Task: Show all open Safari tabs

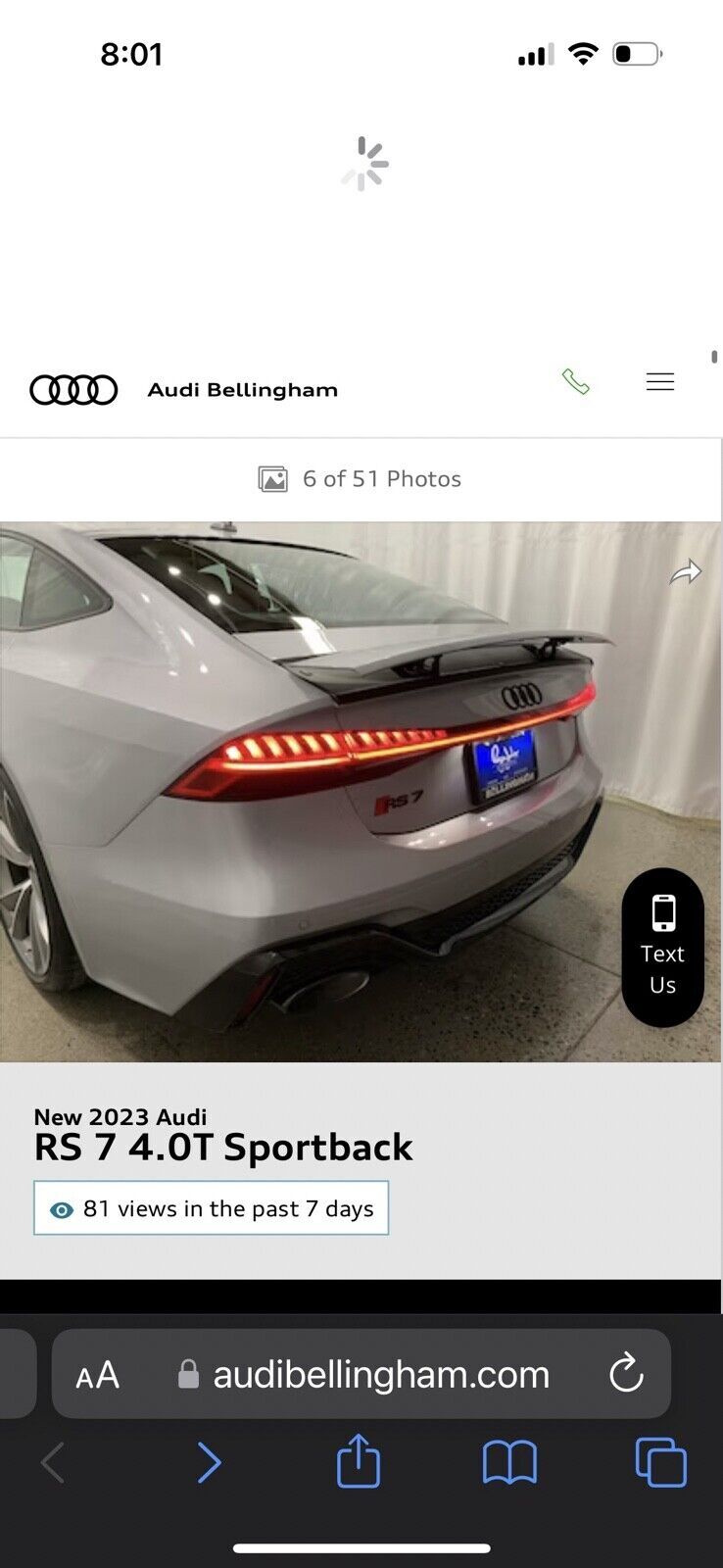Action: [x=661, y=1463]
